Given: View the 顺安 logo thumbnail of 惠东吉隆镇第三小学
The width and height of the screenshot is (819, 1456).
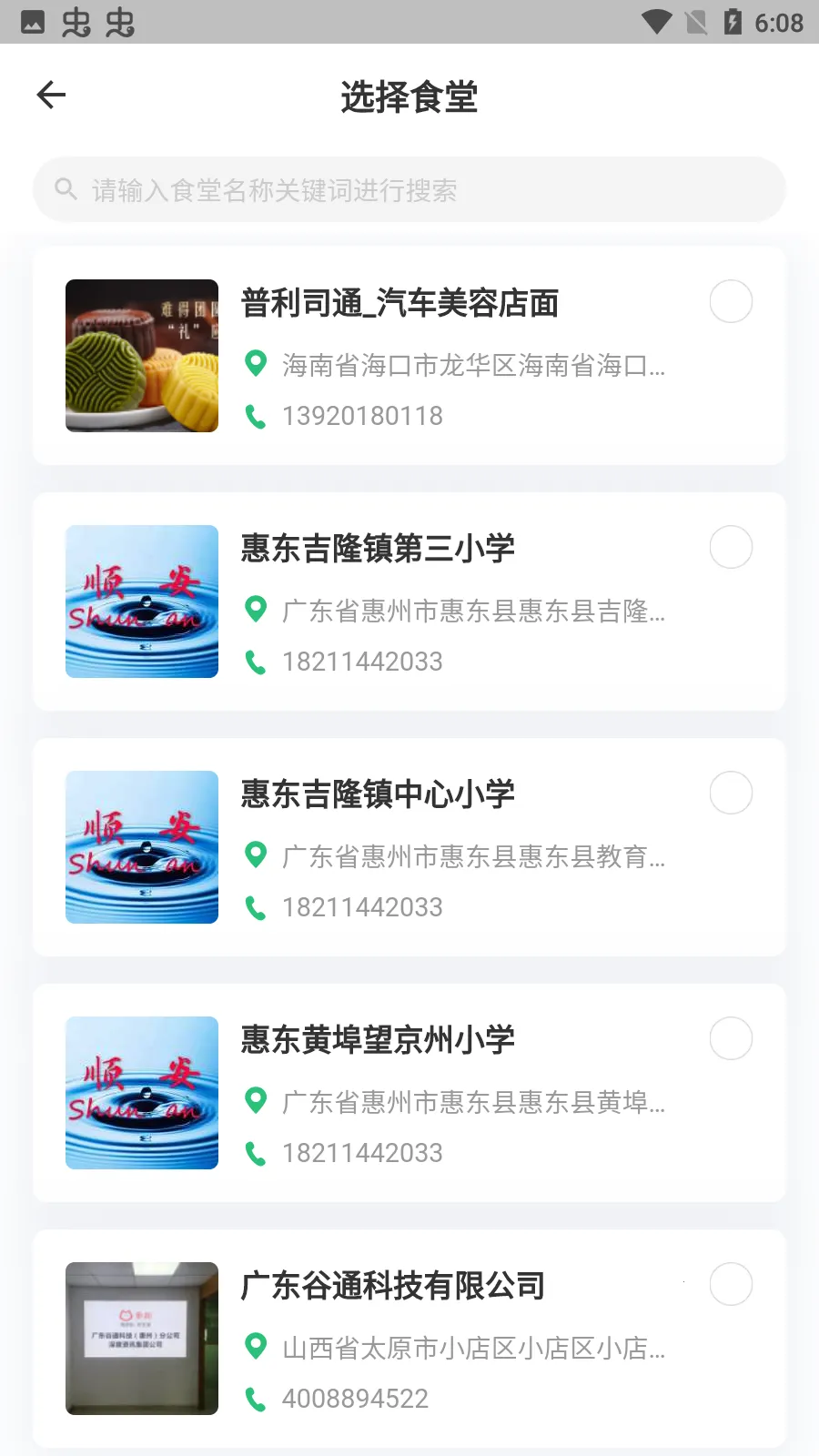Looking at the screenshot, I should click(140, 602).
